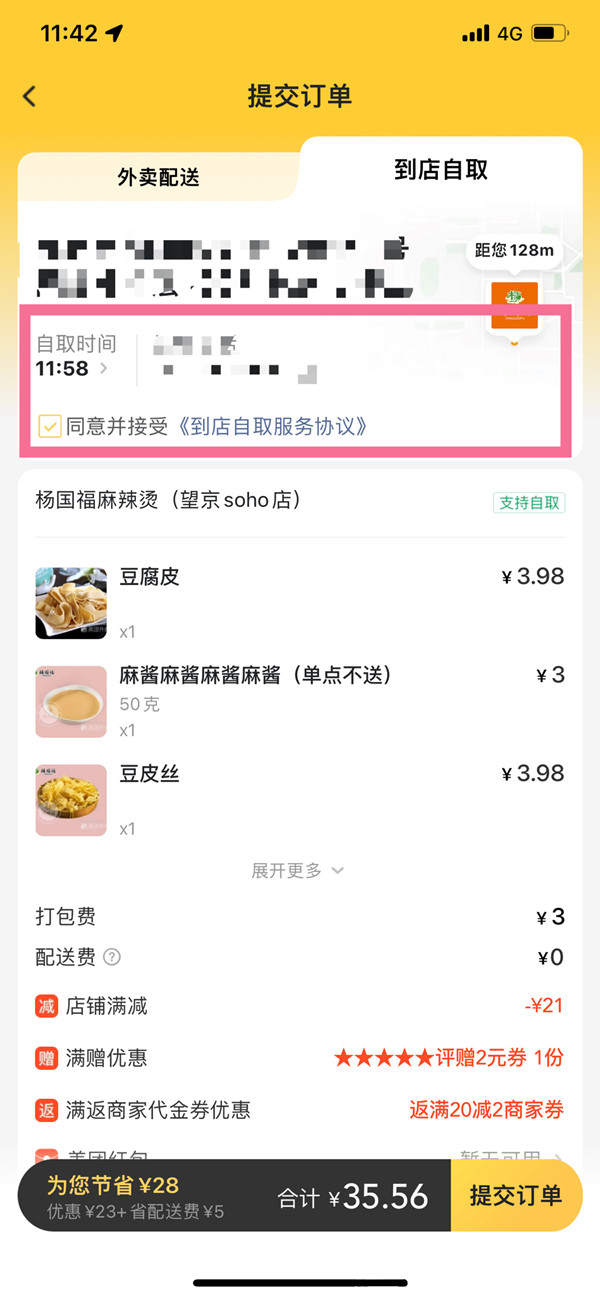Toggle the 同意并接受 agreement checkbox
The width and height of the screenshot is (600, 1298).
point(49,427)
